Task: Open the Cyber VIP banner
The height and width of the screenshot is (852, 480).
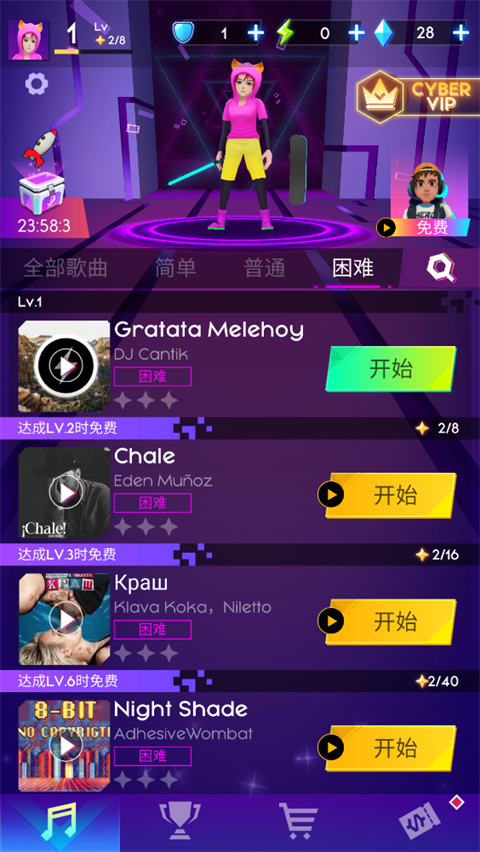Action: (419, 97)
